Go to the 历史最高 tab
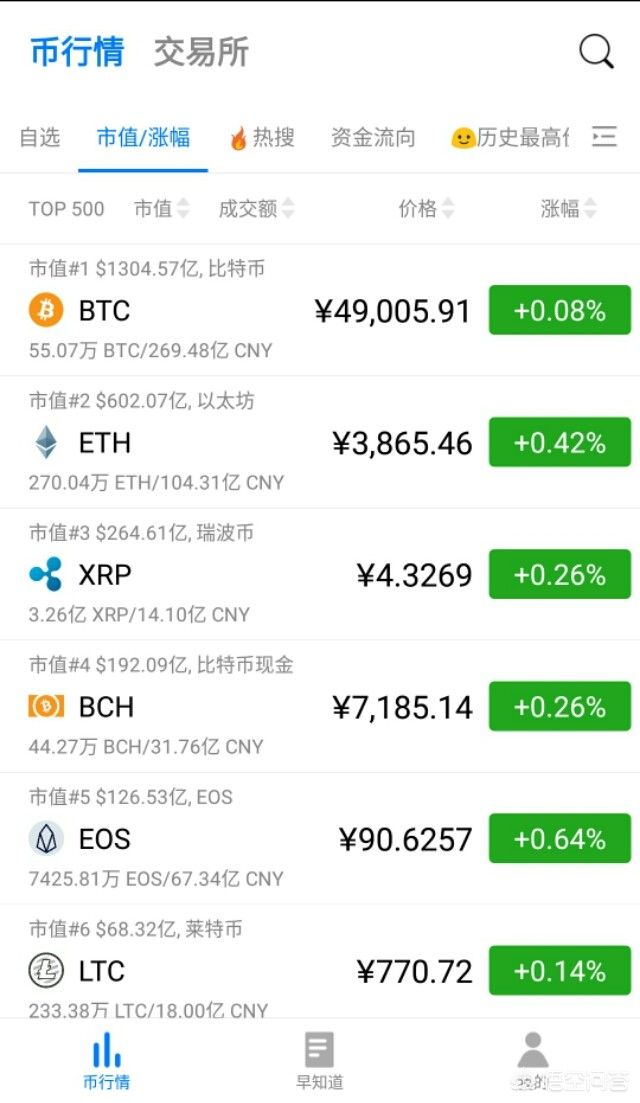 click(510, 138)
